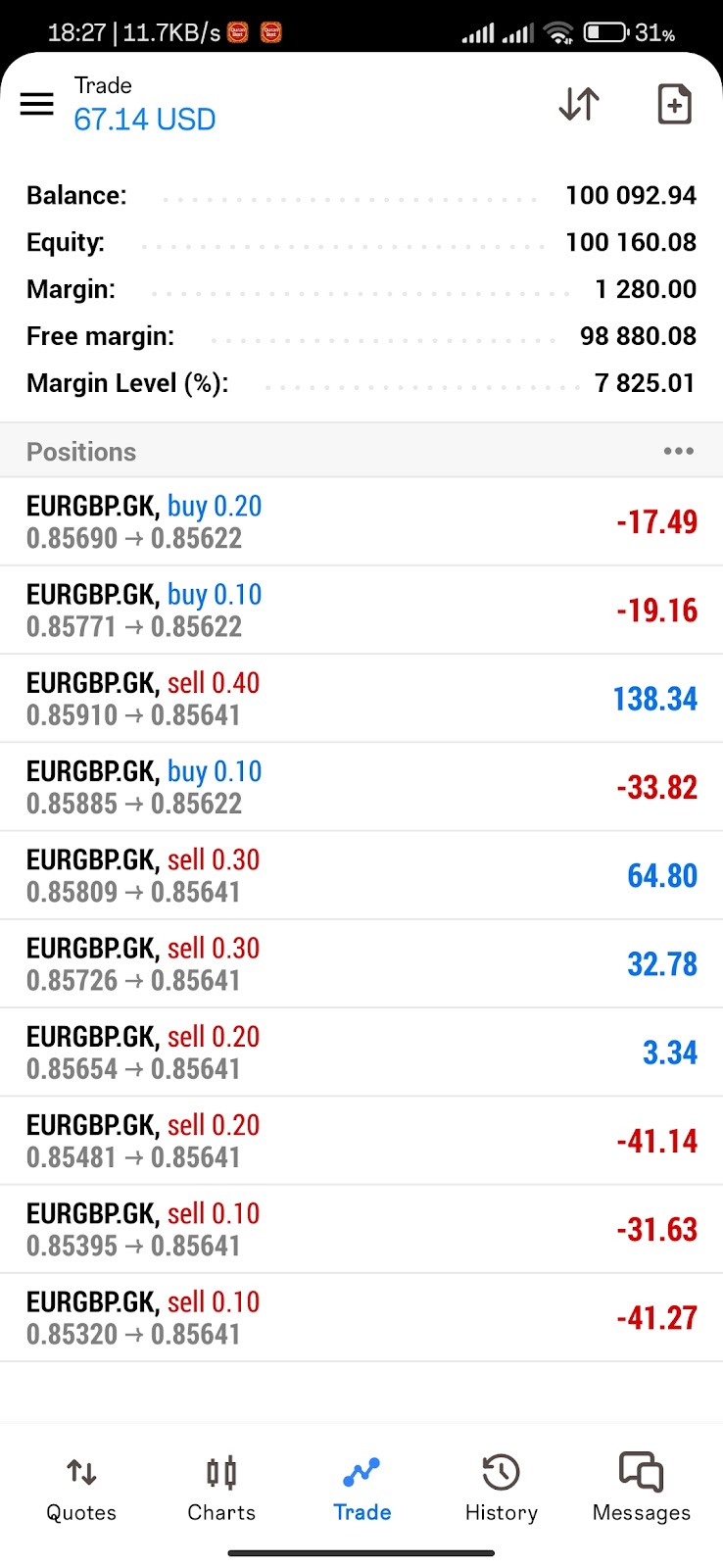Select the sell 0.20 position at 0.85481
The height and width of the screenshot is (1568, 723).
pyautogui.click(x=361, y=1141)
